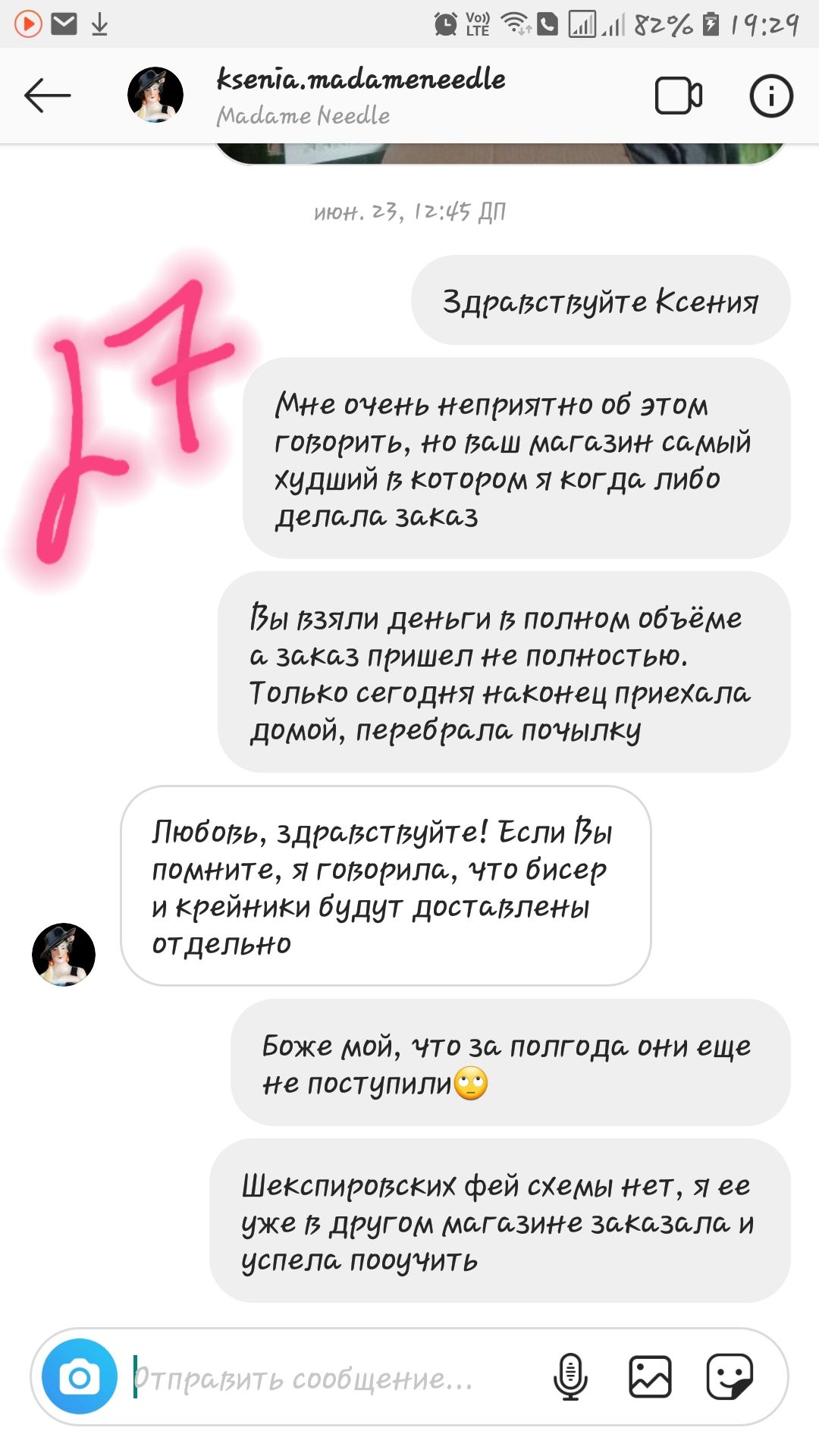
Task: Open the camera from message bar
Action: pos(80,1376)
